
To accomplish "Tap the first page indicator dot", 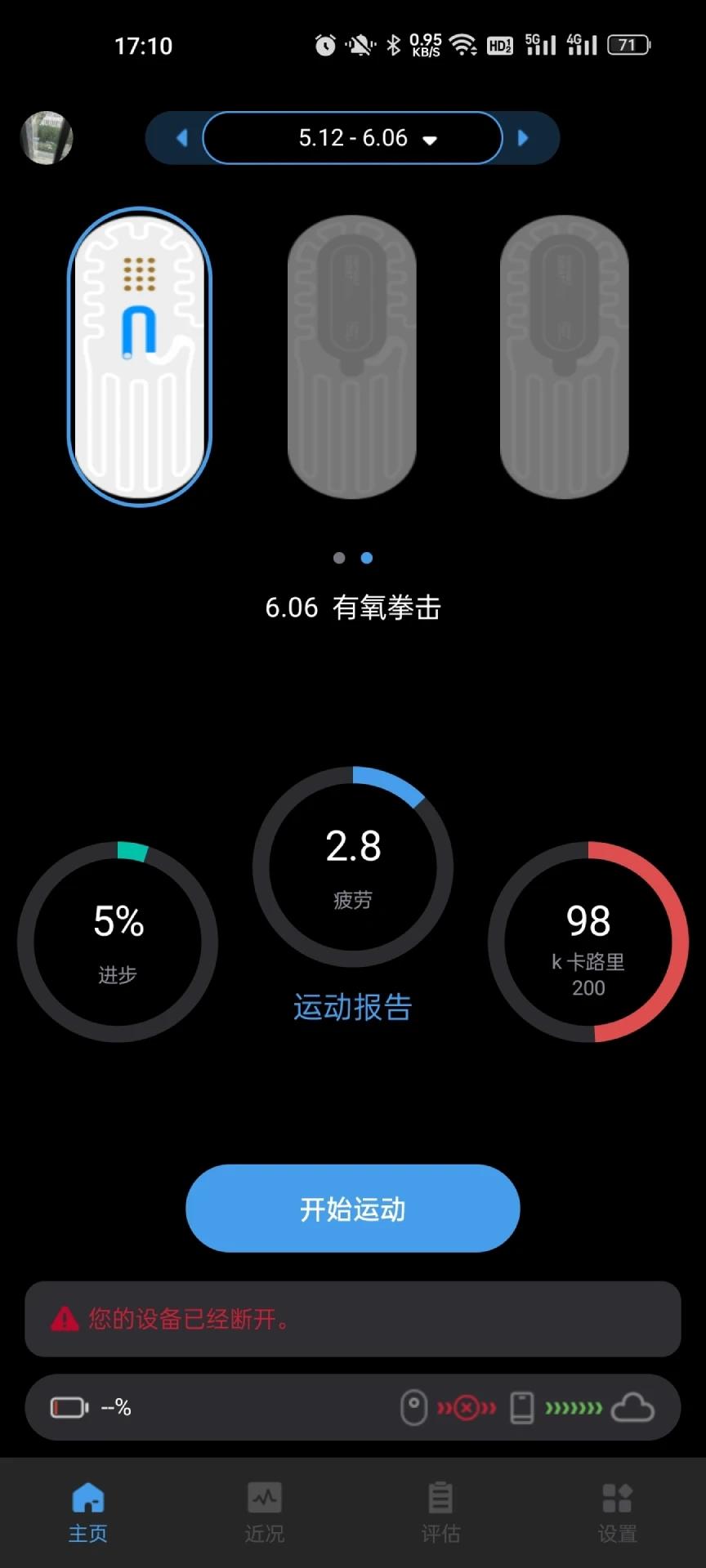I will 339,558.
